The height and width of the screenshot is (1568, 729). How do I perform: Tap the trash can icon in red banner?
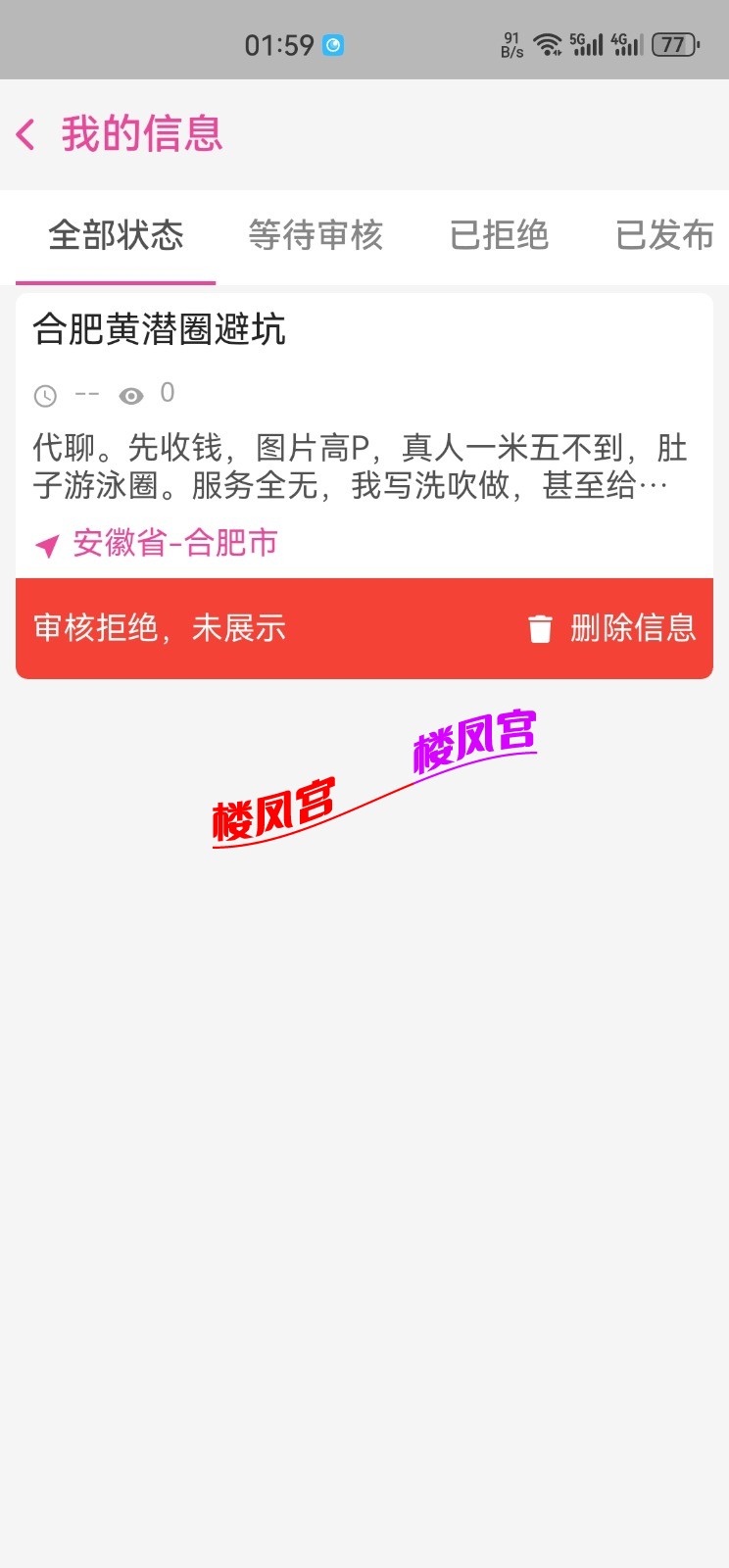pyautogui.click(x=540, y=628)
